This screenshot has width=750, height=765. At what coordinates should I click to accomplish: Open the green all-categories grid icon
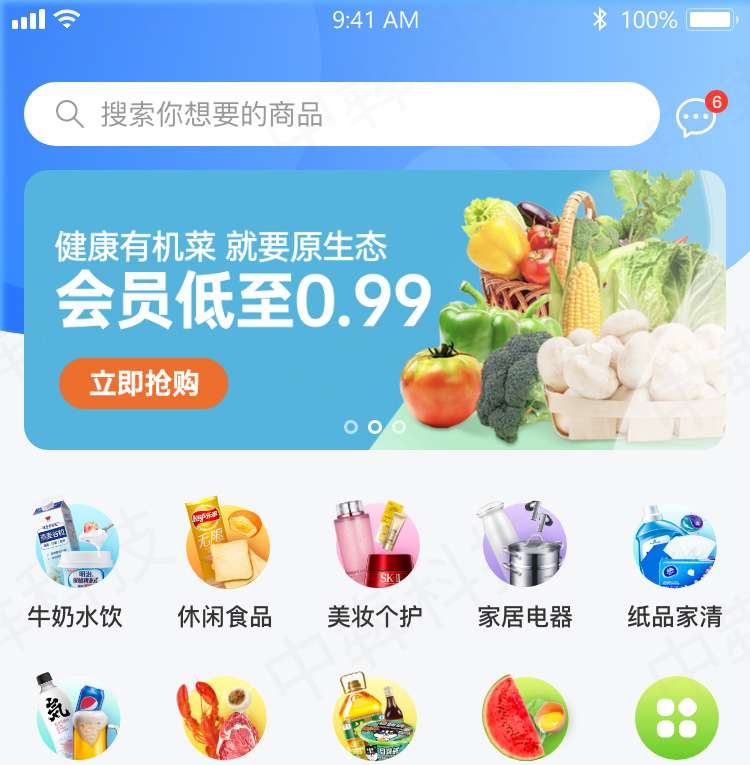point(677,719)
